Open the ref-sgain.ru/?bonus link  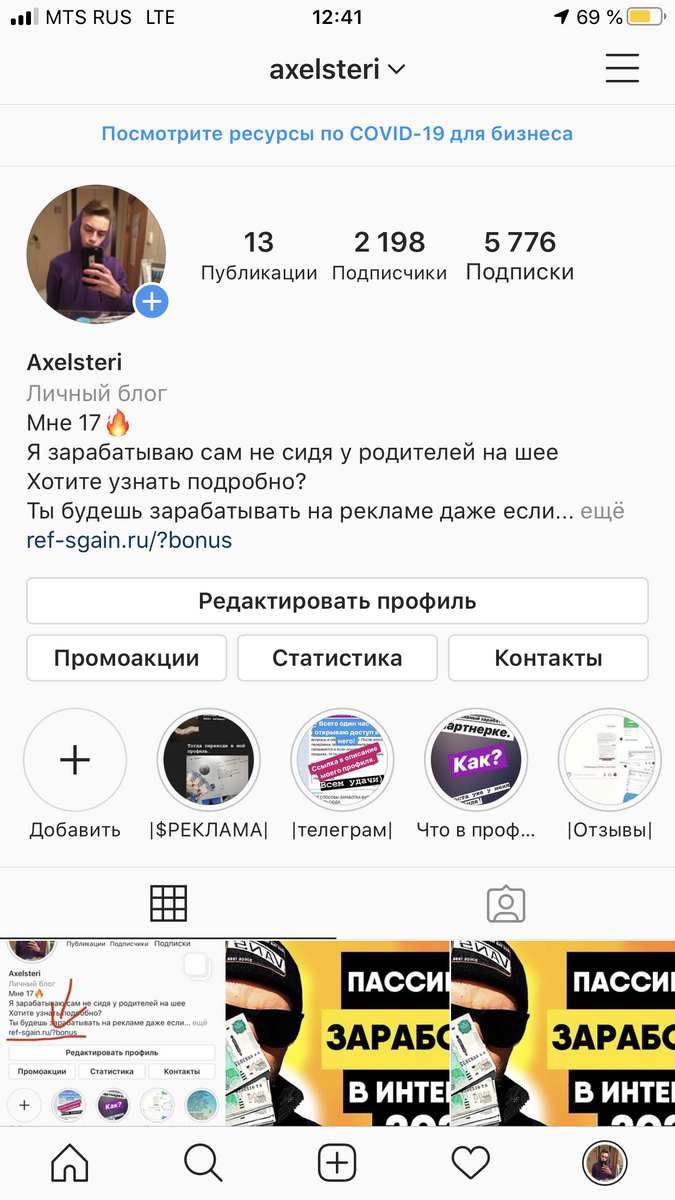tap(129, 541)
